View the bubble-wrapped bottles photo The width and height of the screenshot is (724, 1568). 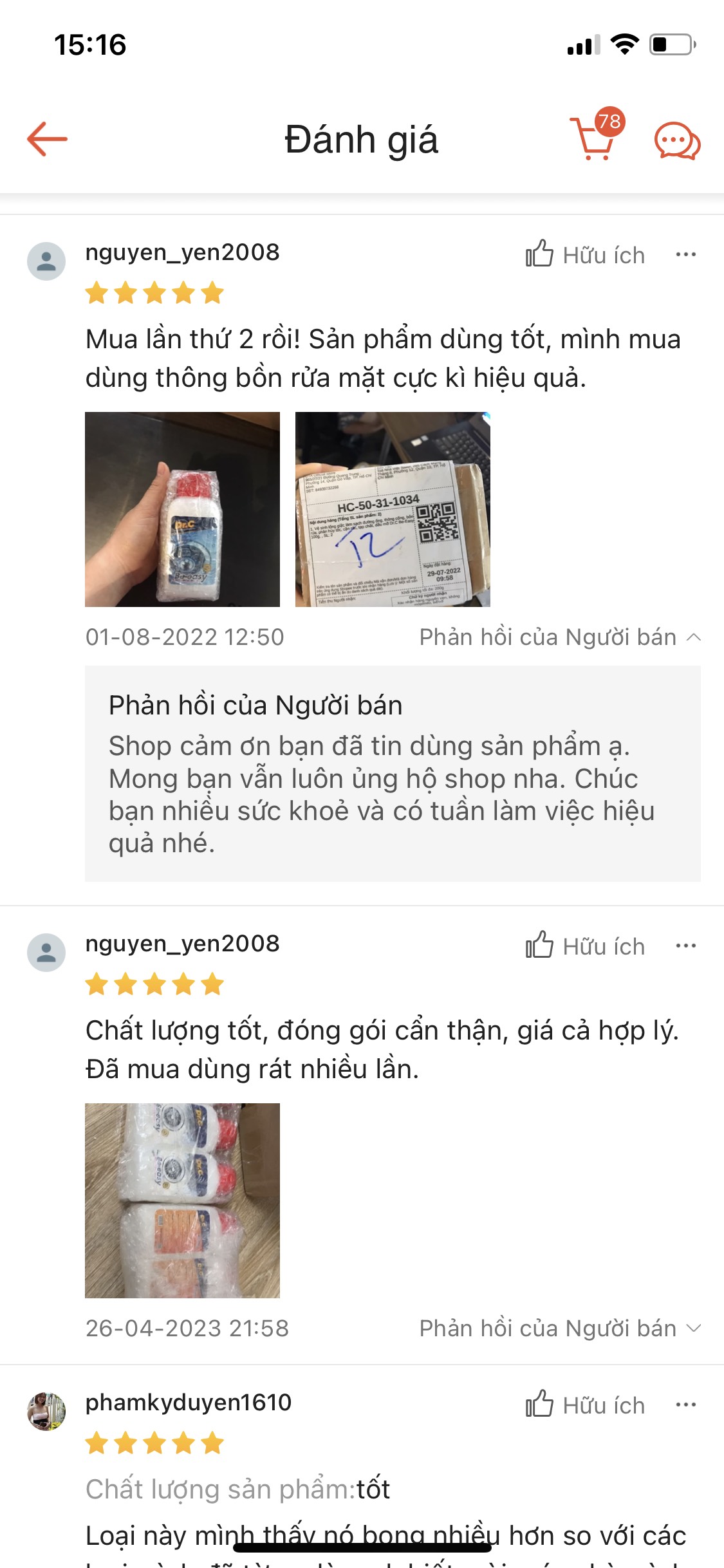pyautogui.click(x=182, y=1200)
